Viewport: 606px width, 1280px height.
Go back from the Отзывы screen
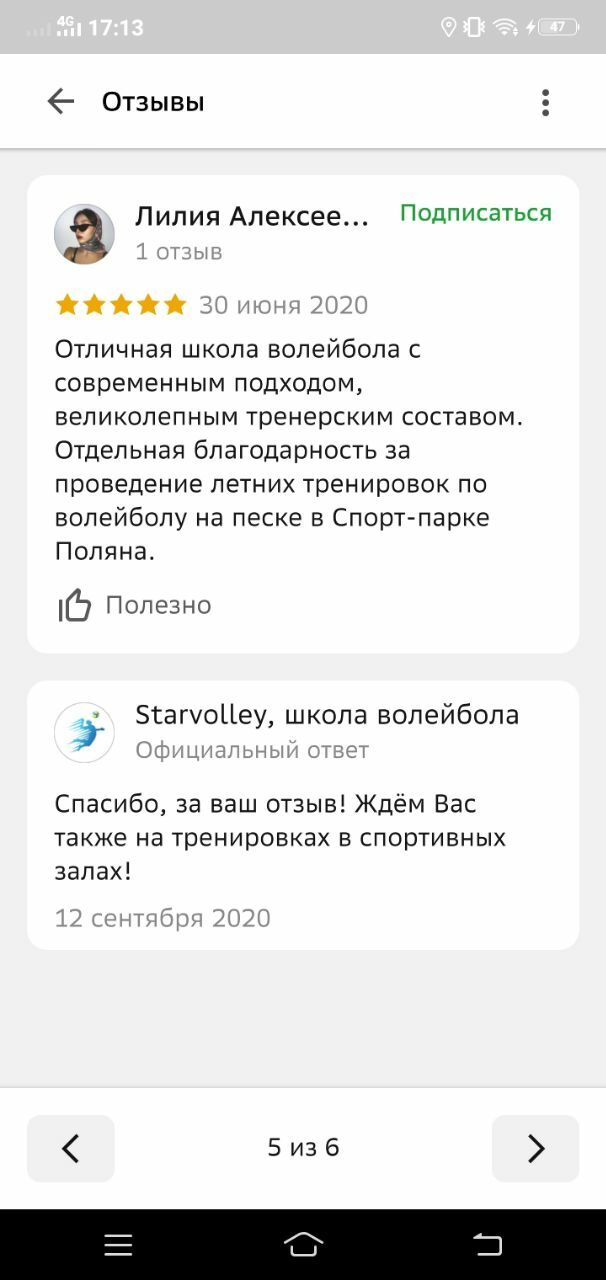[61, 101]
